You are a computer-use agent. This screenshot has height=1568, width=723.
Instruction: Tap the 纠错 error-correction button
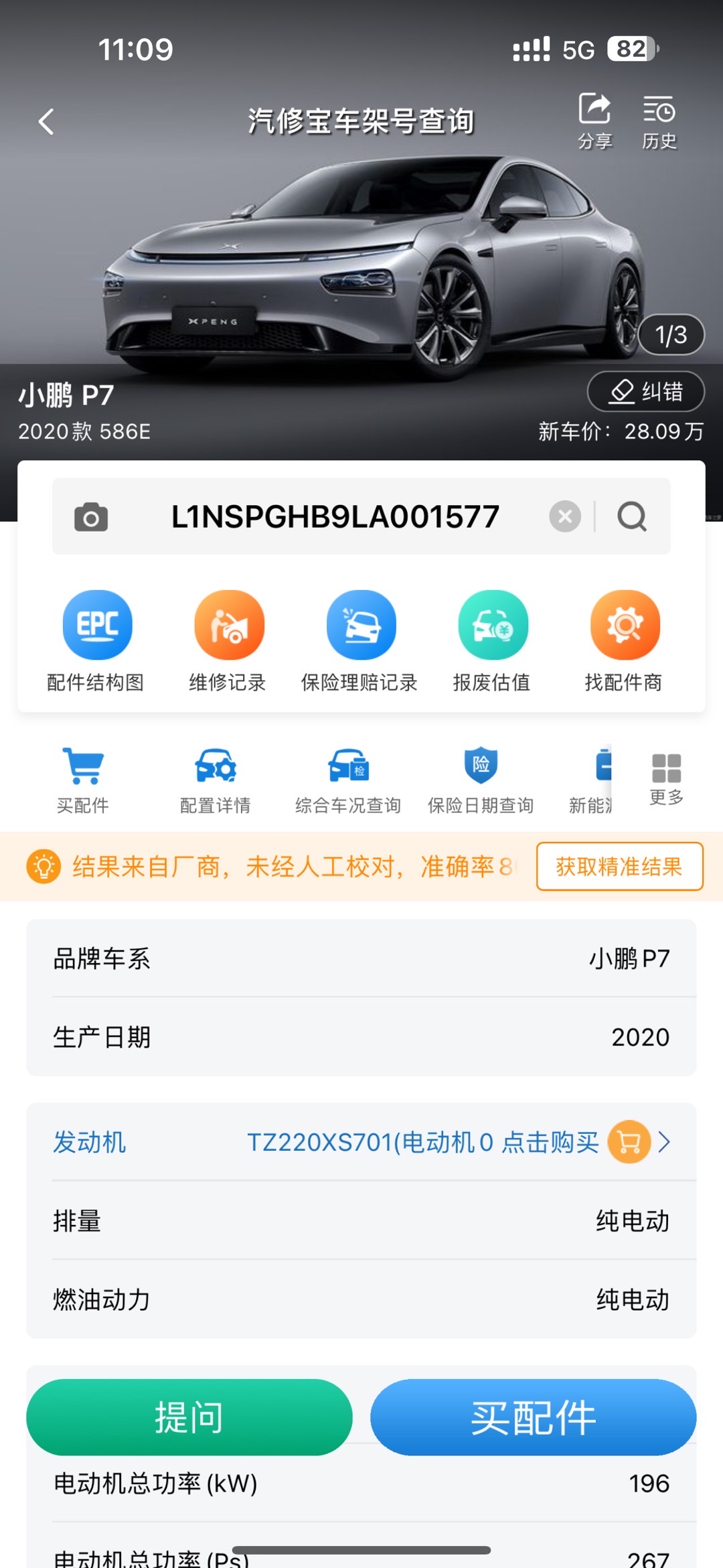pos(645,392)
